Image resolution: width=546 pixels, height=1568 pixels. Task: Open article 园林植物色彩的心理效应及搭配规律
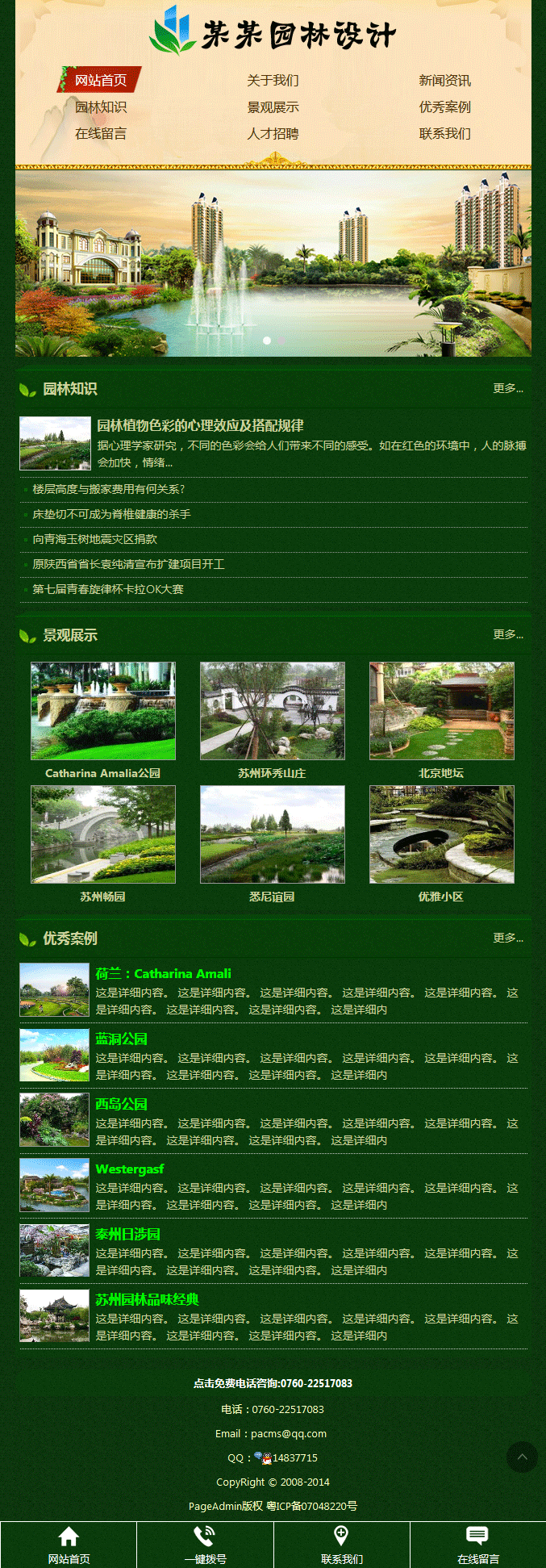tap(200, 425)
